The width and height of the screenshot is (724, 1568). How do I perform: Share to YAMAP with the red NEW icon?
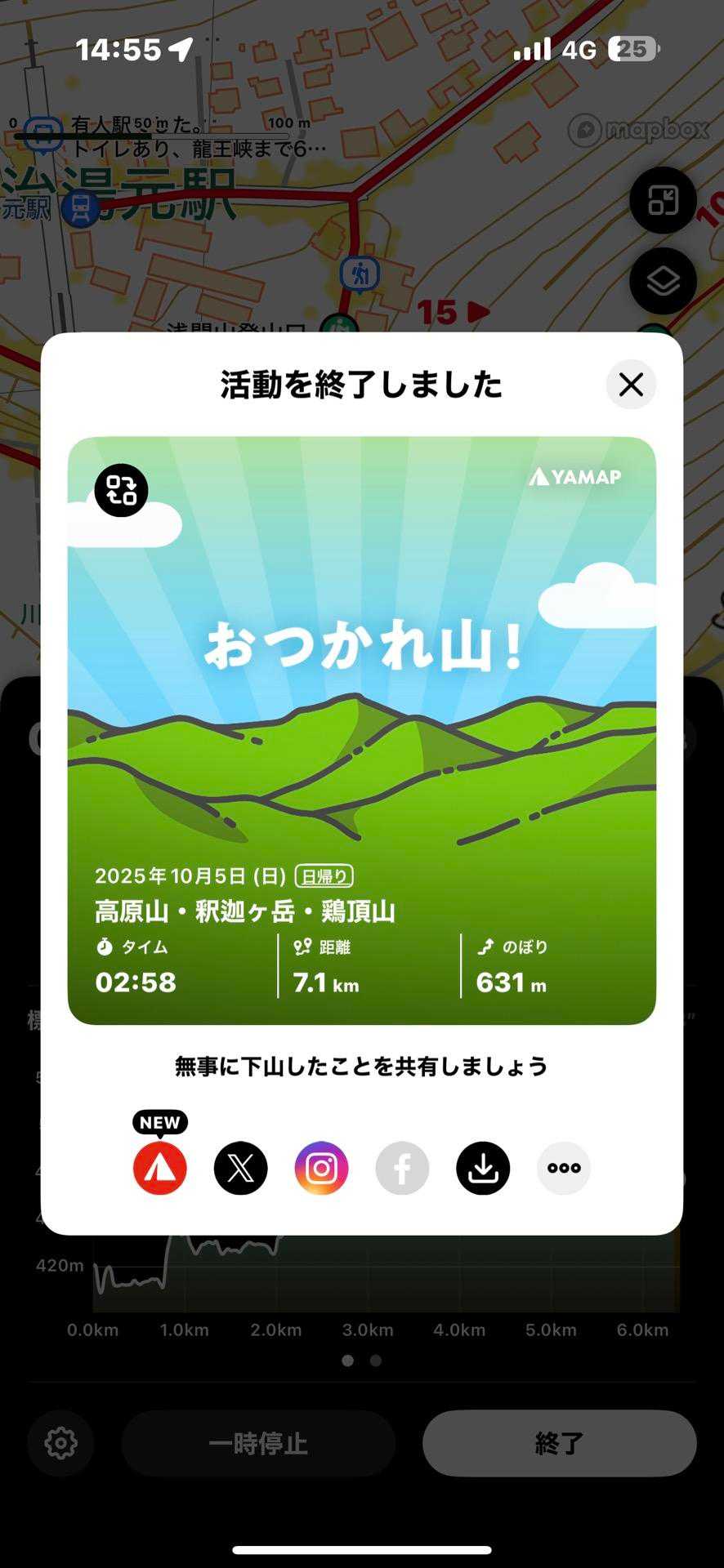point(160,1168)
